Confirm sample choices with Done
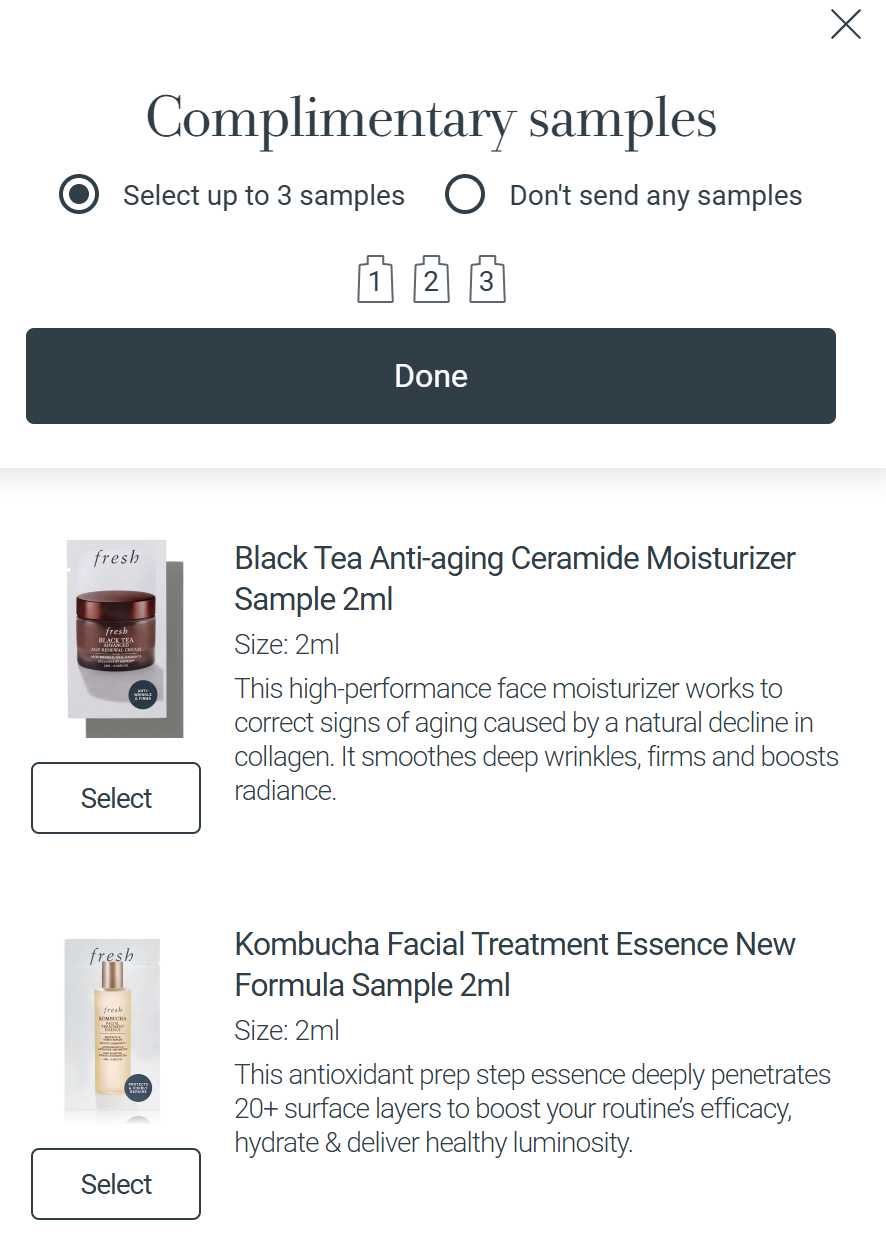The width and height of the screenshot is (886, 1250). (431, 376)
